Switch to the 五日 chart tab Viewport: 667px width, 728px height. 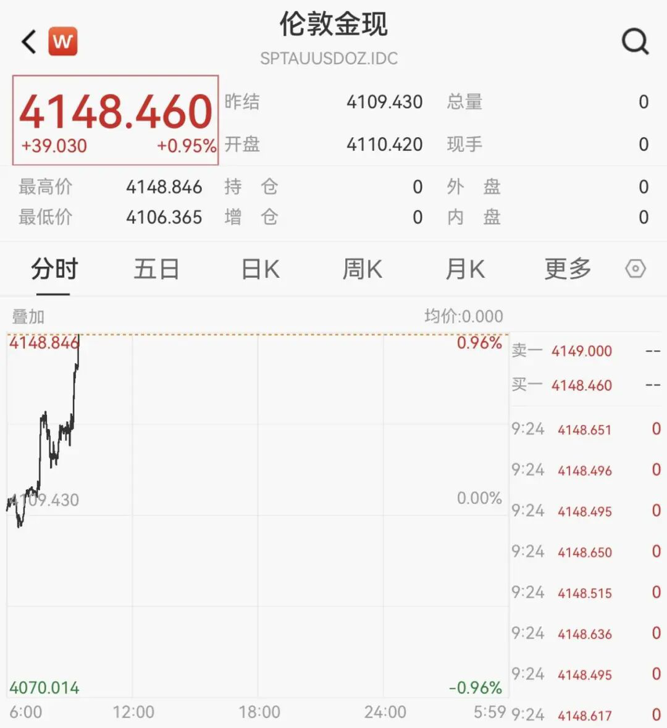click(157, 269)
